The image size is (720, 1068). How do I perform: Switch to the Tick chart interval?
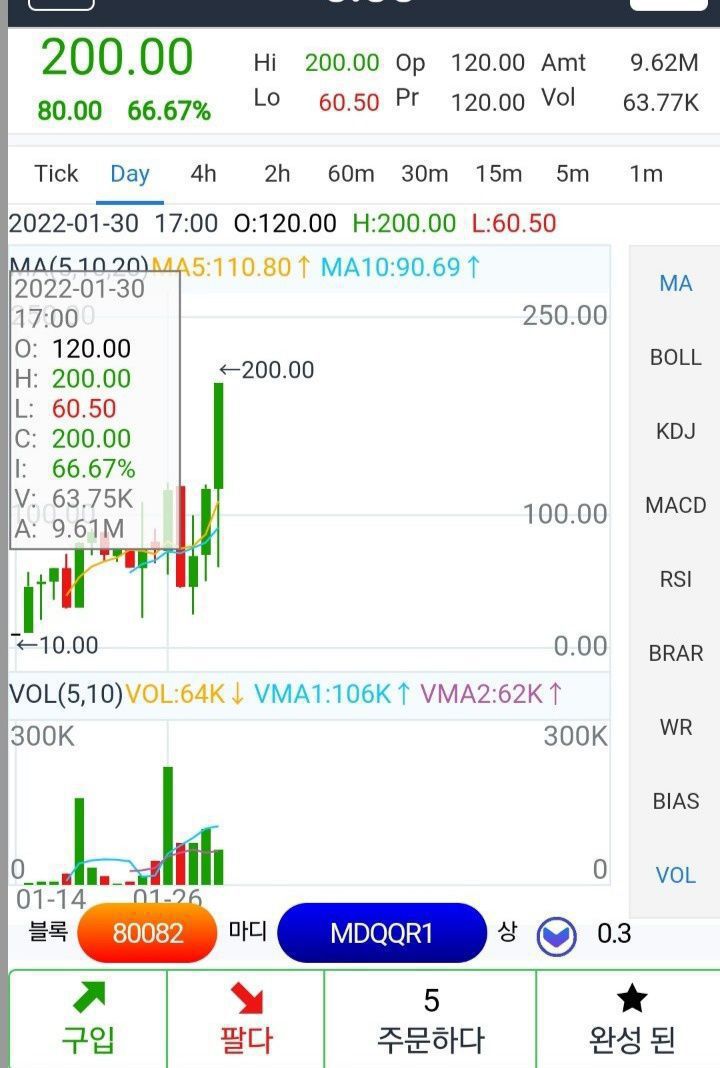pyautogui.click(x=56, y=174)
